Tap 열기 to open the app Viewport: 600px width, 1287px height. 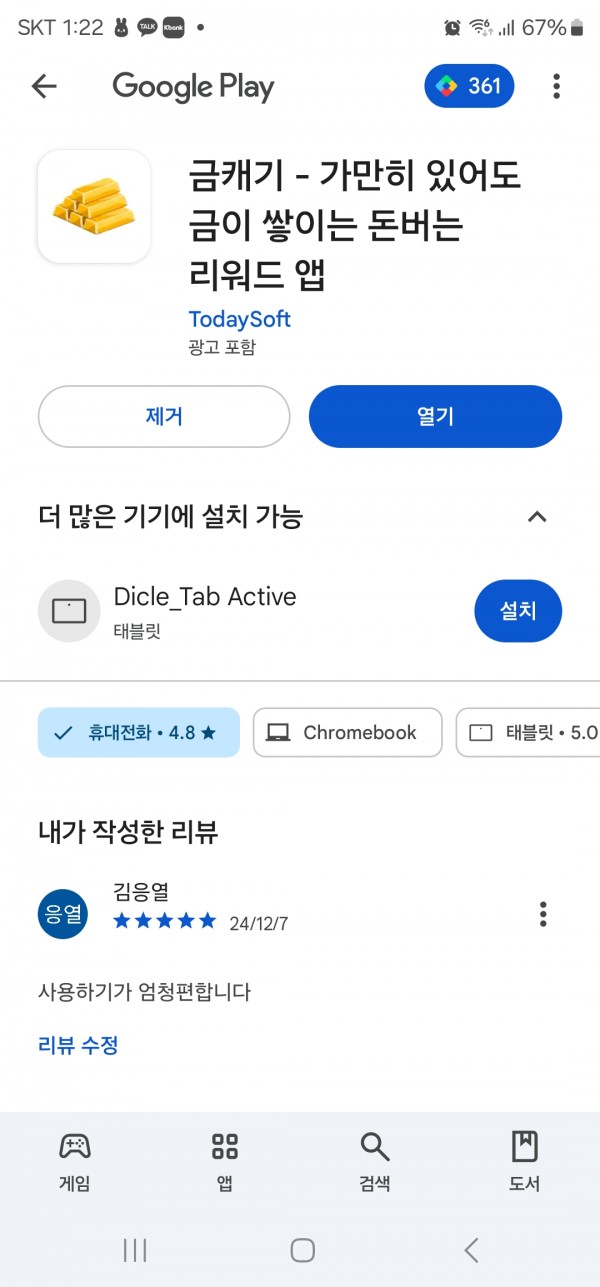point(435,416)
